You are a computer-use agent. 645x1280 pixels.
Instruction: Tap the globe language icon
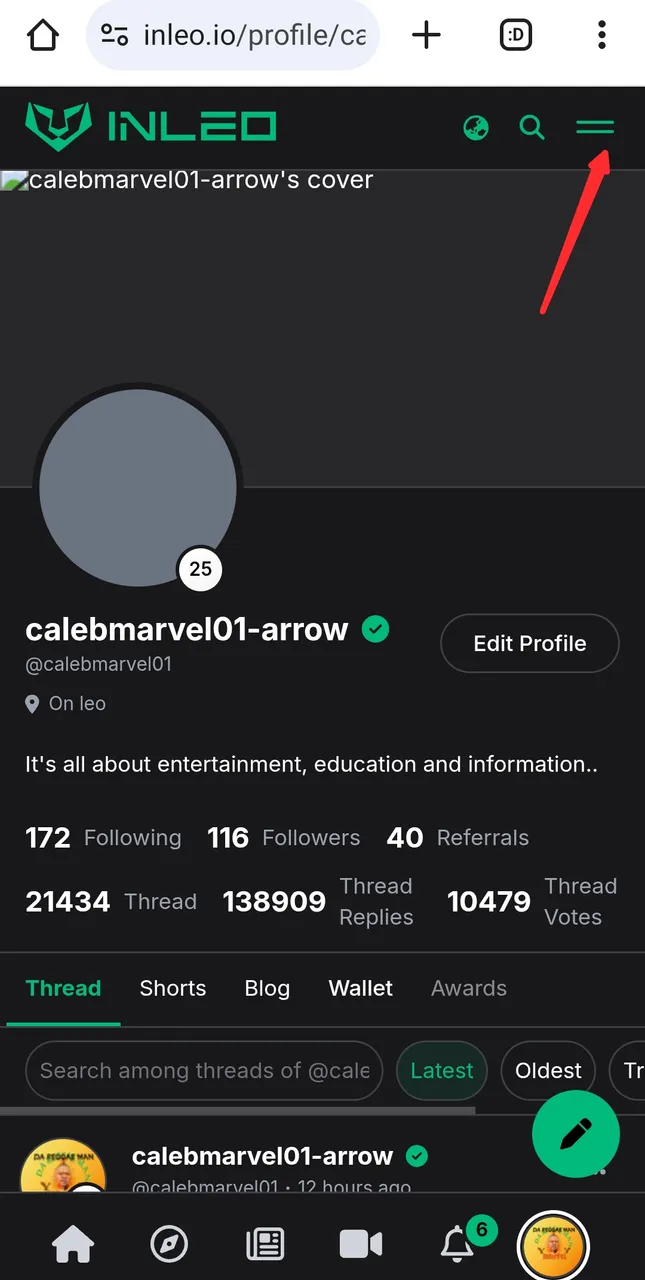(x=476, y=127)
